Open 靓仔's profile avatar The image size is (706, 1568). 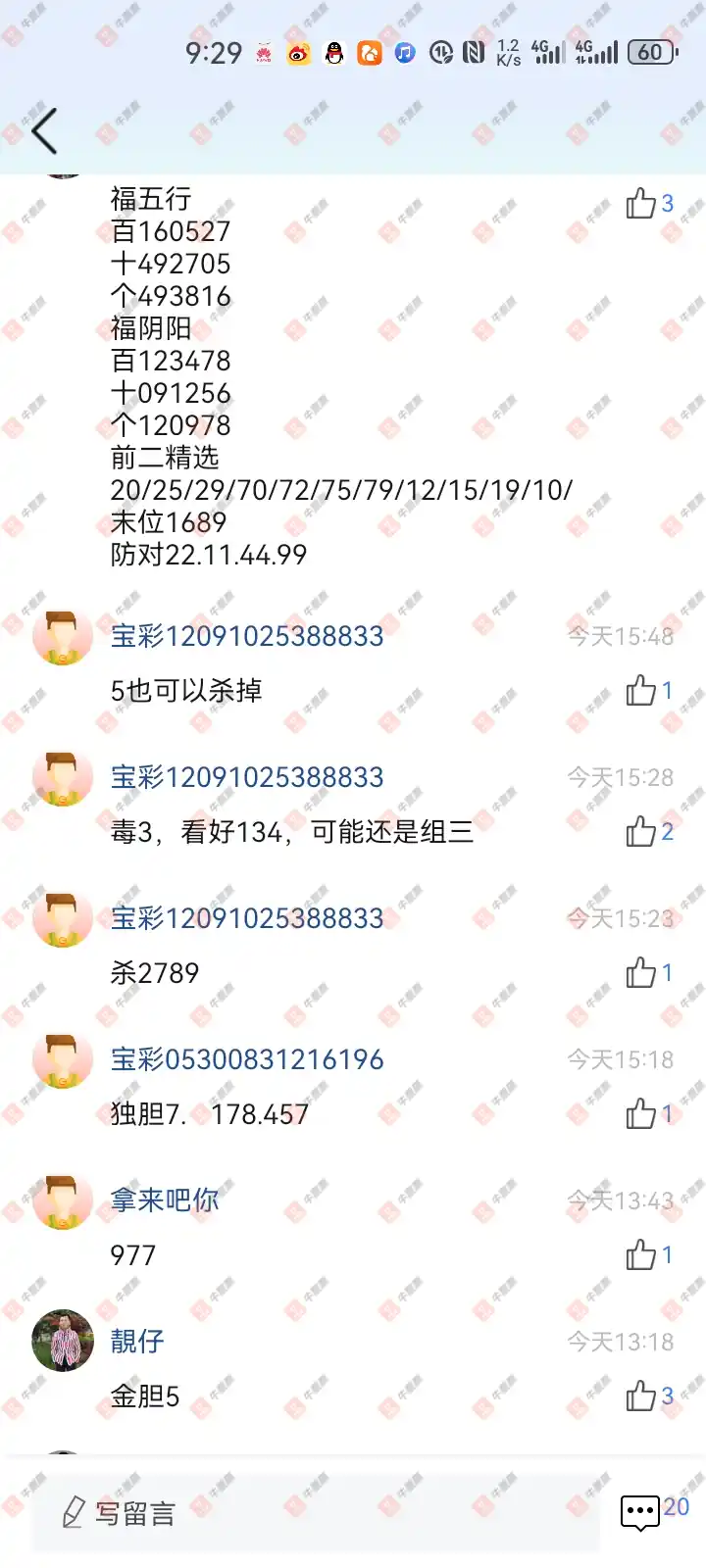coord(63,1341)
